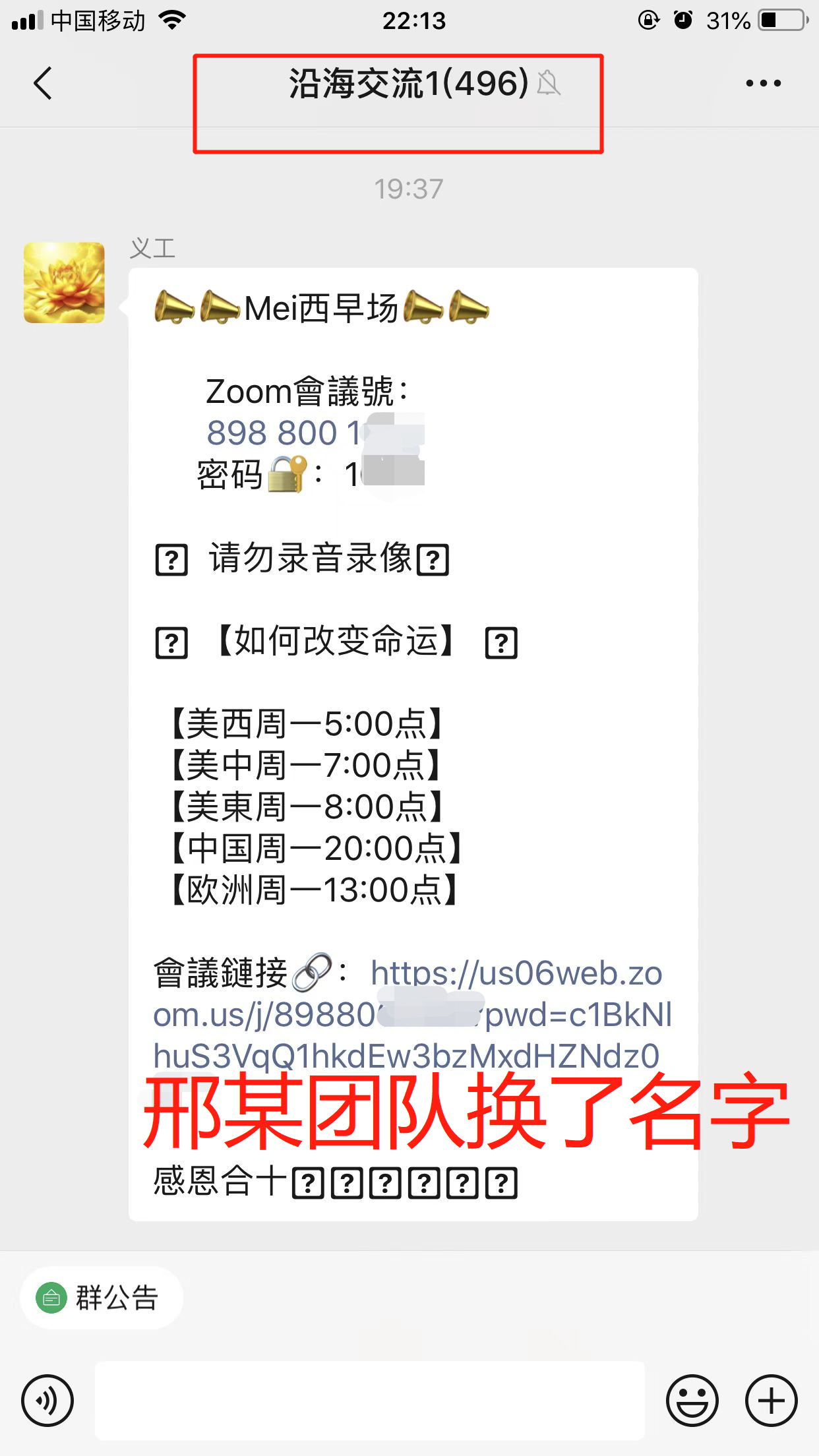The image size is (819, 1456).
Task: Open the 群公告 group announcement
Action: coord(102,1298)
